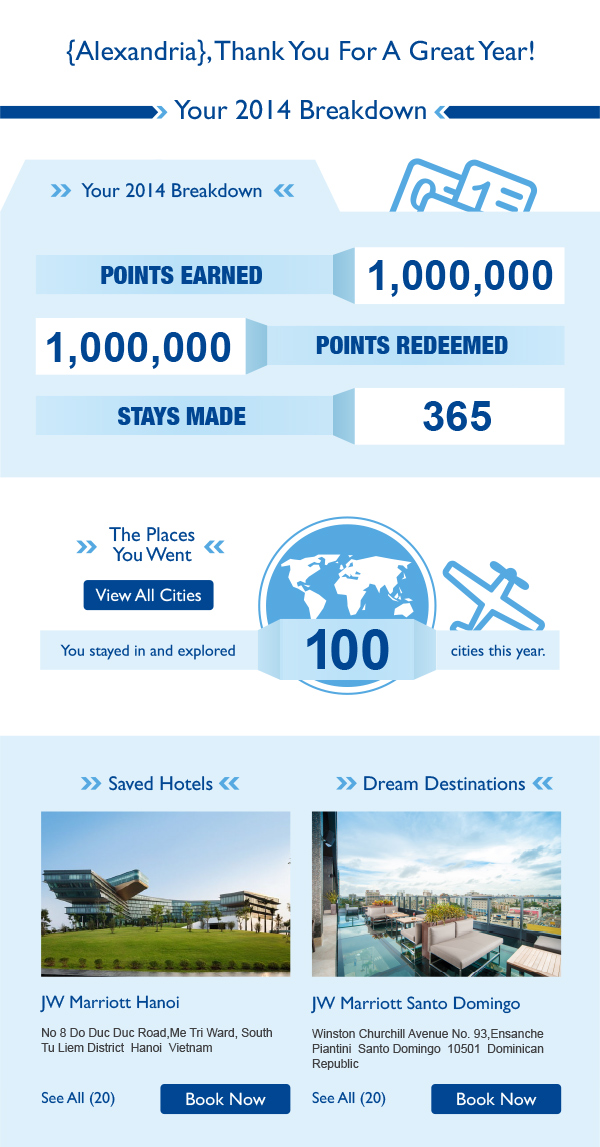This screenshot has width=600, height=1147.
Task: Open the View All Cities button
Action: (148, 595)
